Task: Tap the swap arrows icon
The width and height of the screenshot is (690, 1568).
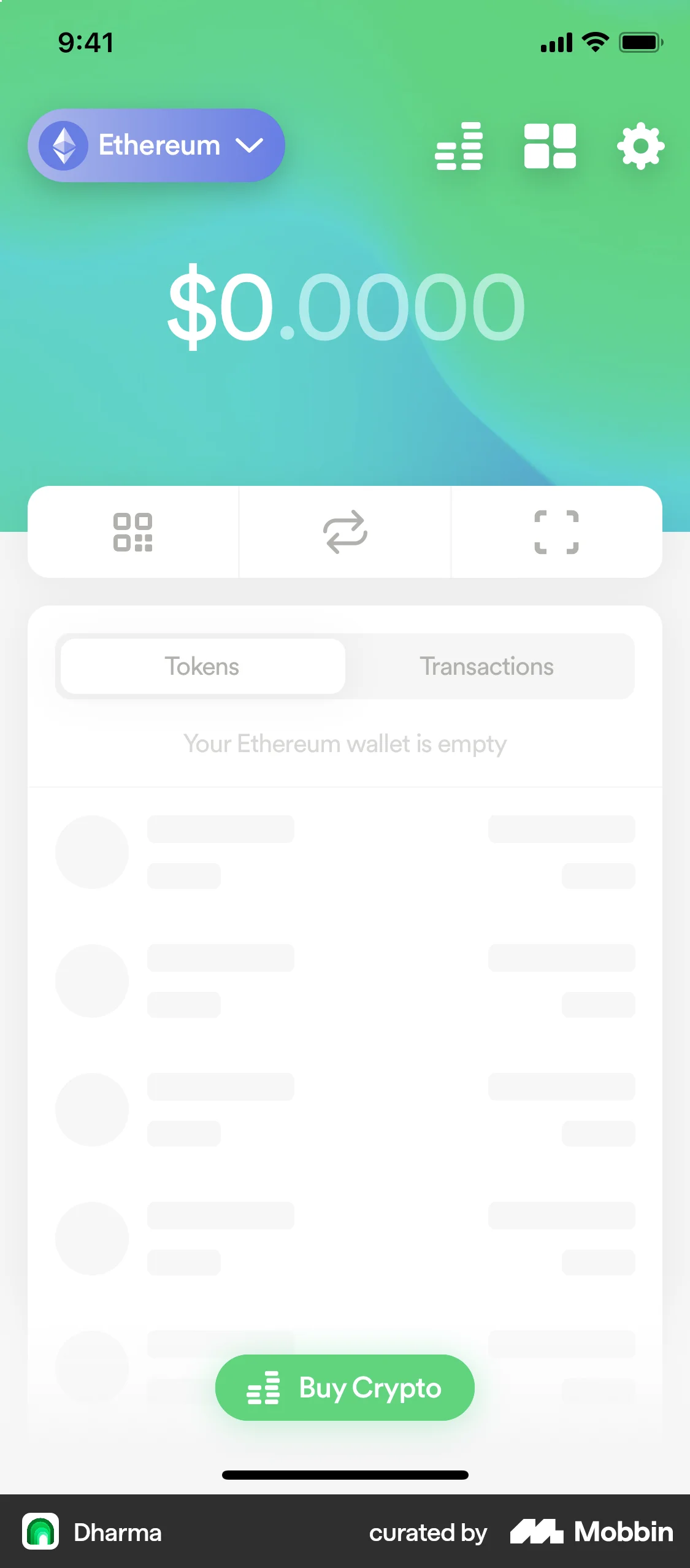Action: (x=345, y=532)
